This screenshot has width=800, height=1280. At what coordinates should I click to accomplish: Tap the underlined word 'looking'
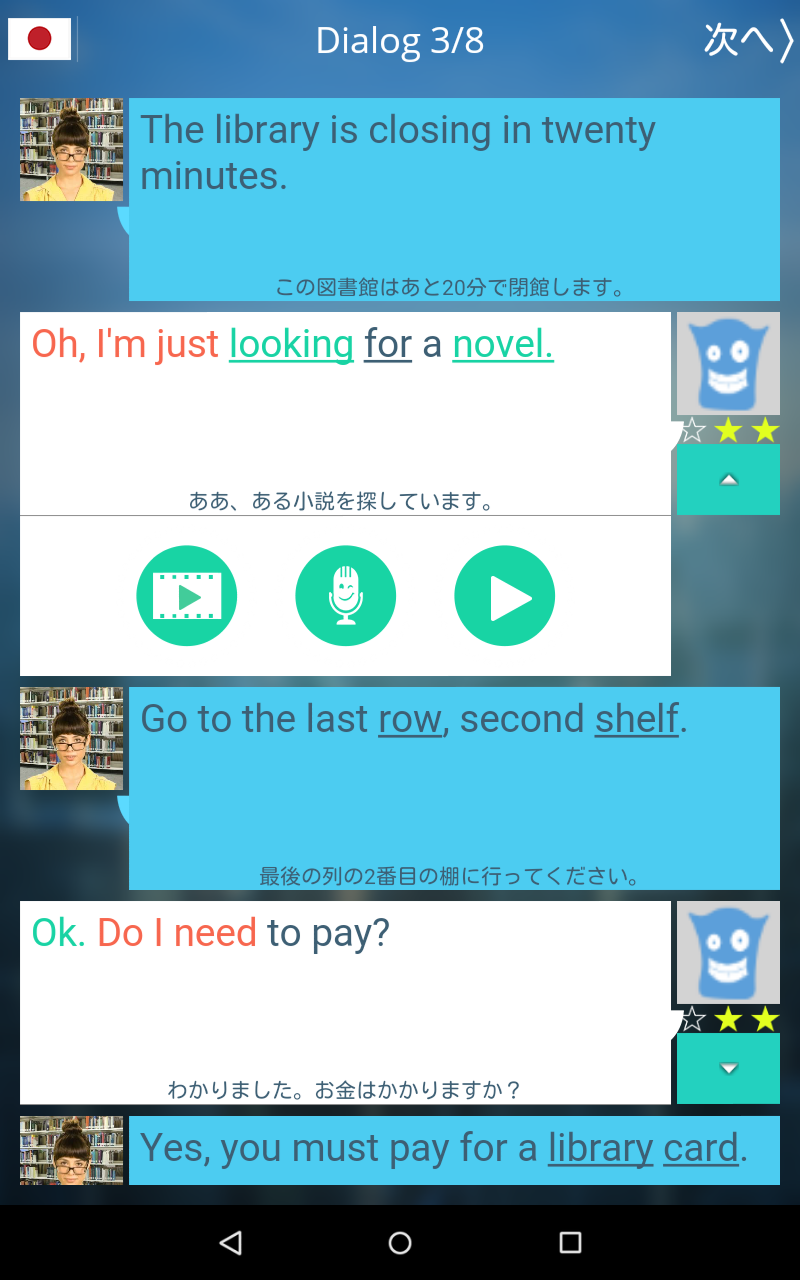coord(291,345)
